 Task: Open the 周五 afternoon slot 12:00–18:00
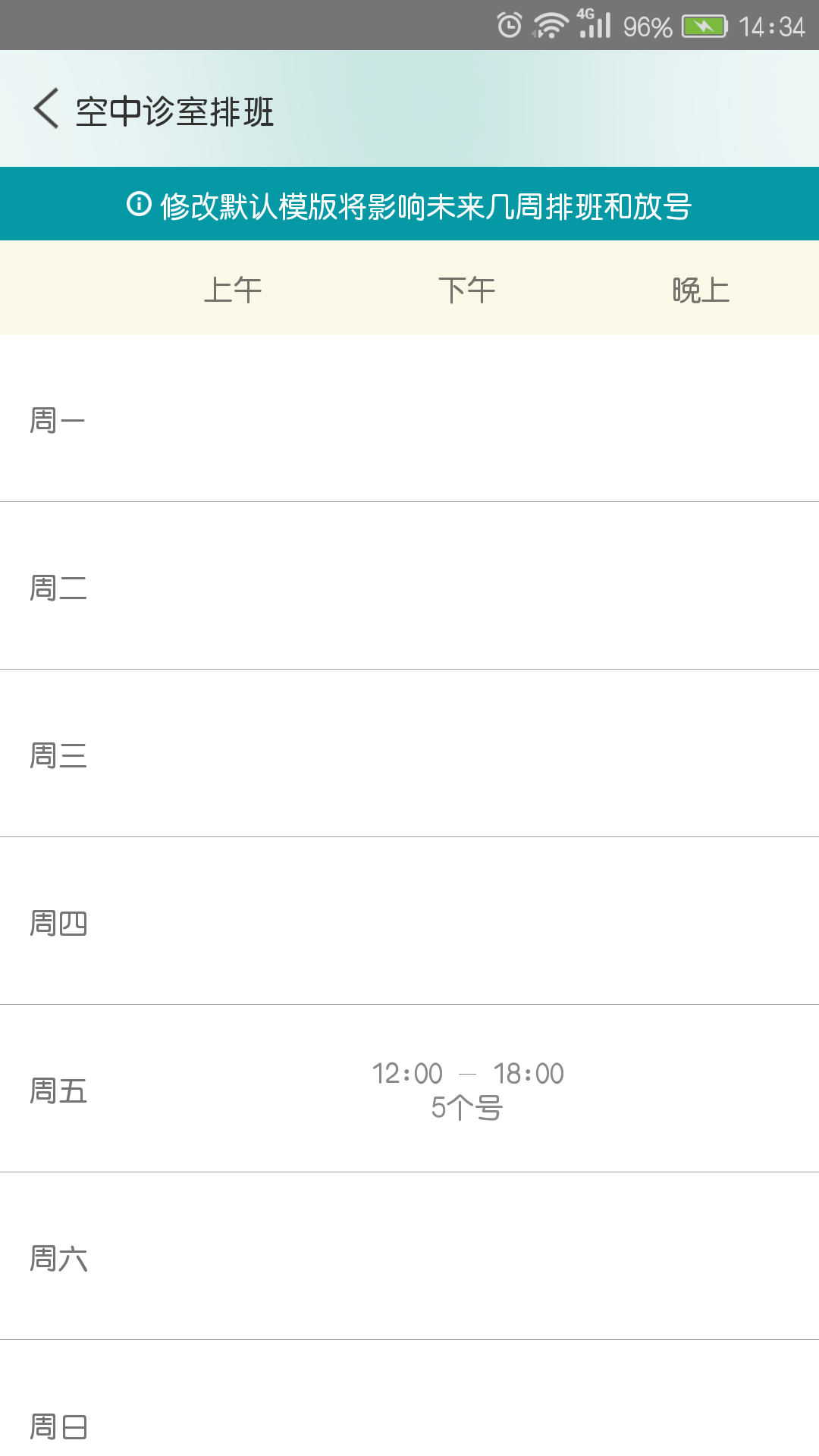tap(467, 1090)
